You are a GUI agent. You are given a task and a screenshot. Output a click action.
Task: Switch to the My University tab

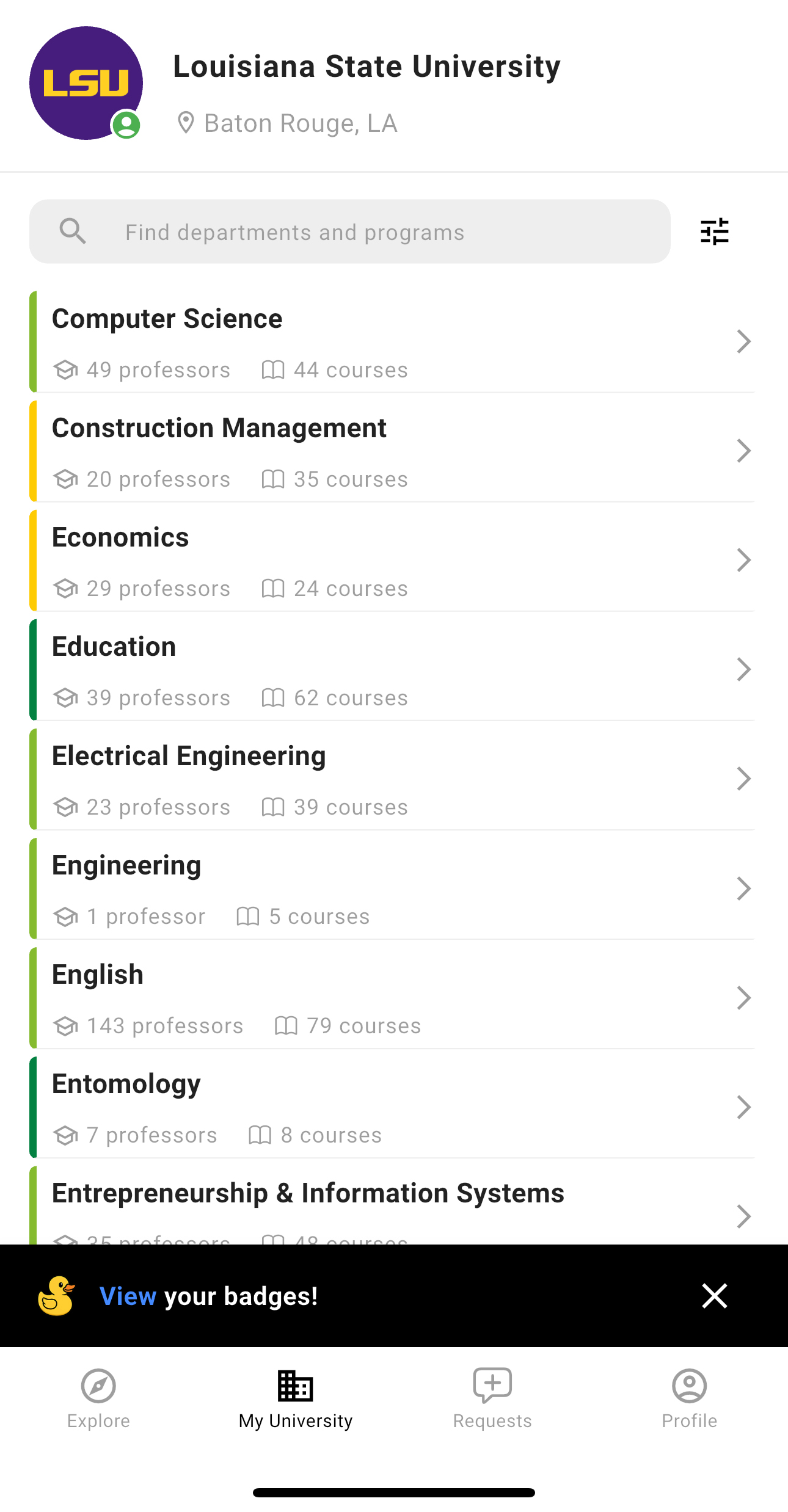pos(295,1398)
